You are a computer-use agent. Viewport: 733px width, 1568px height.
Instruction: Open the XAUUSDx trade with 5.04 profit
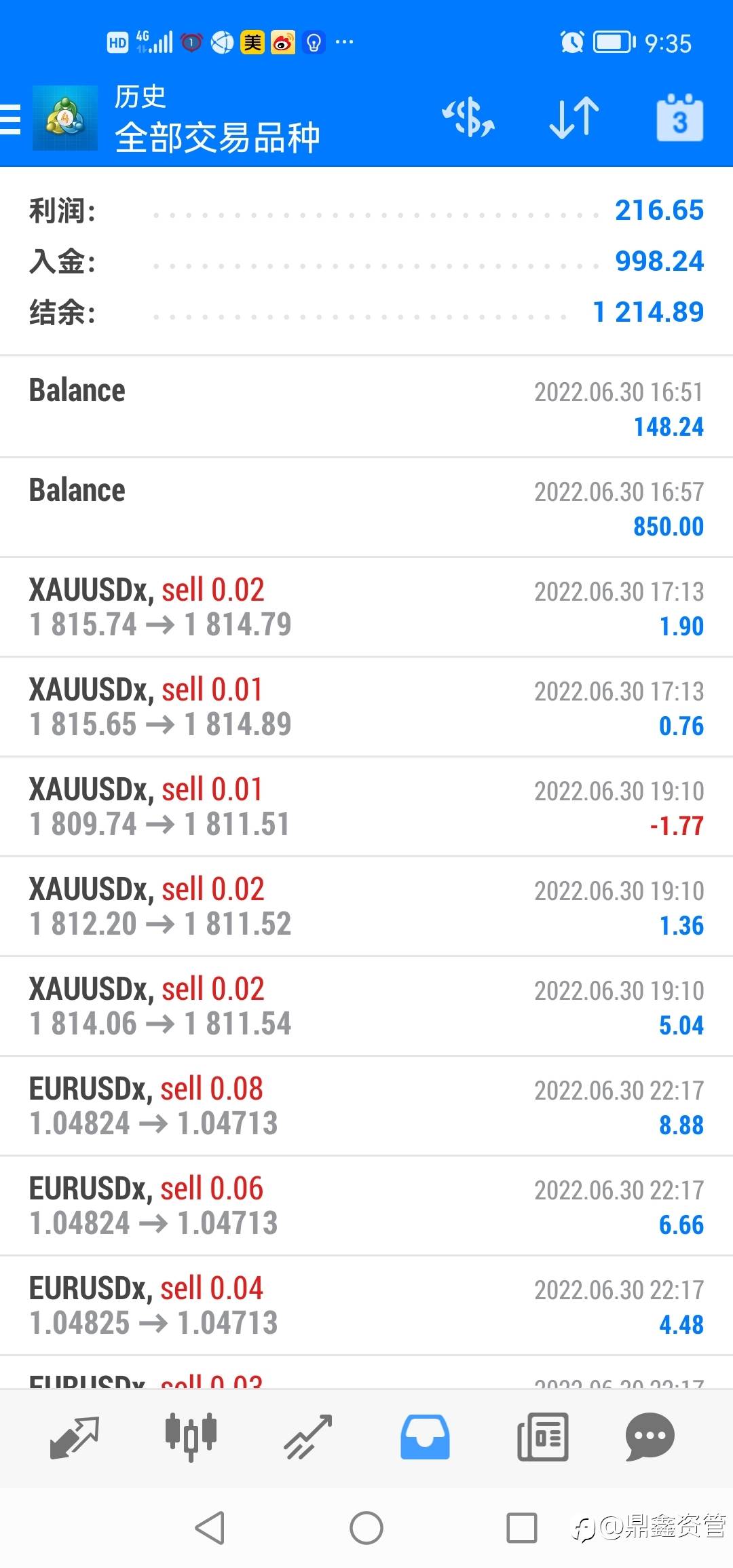coord(366,1007)
